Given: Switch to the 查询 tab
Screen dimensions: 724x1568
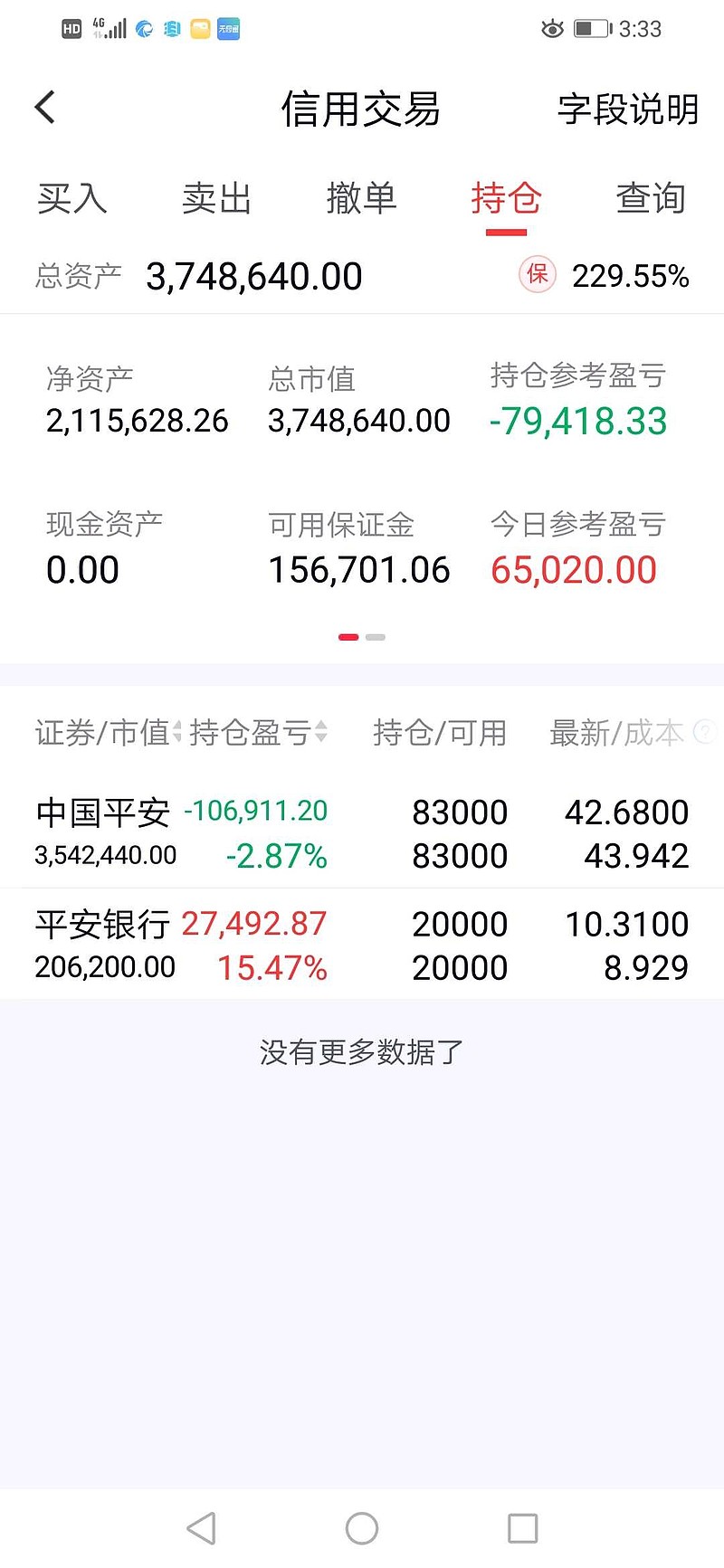Looking at the screenshot, I should click(651, 198).
